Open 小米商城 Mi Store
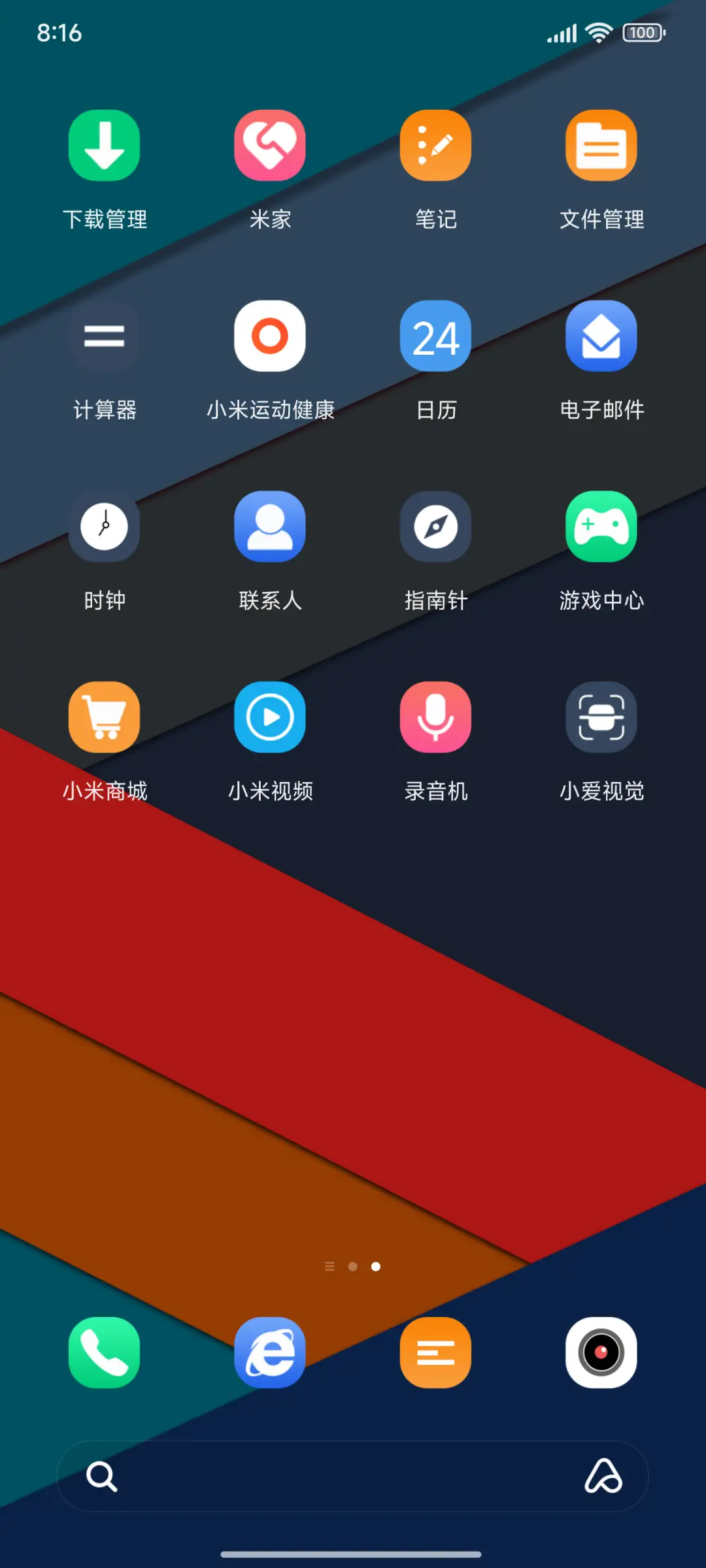 pyautogui.click(x=103, y=717)
